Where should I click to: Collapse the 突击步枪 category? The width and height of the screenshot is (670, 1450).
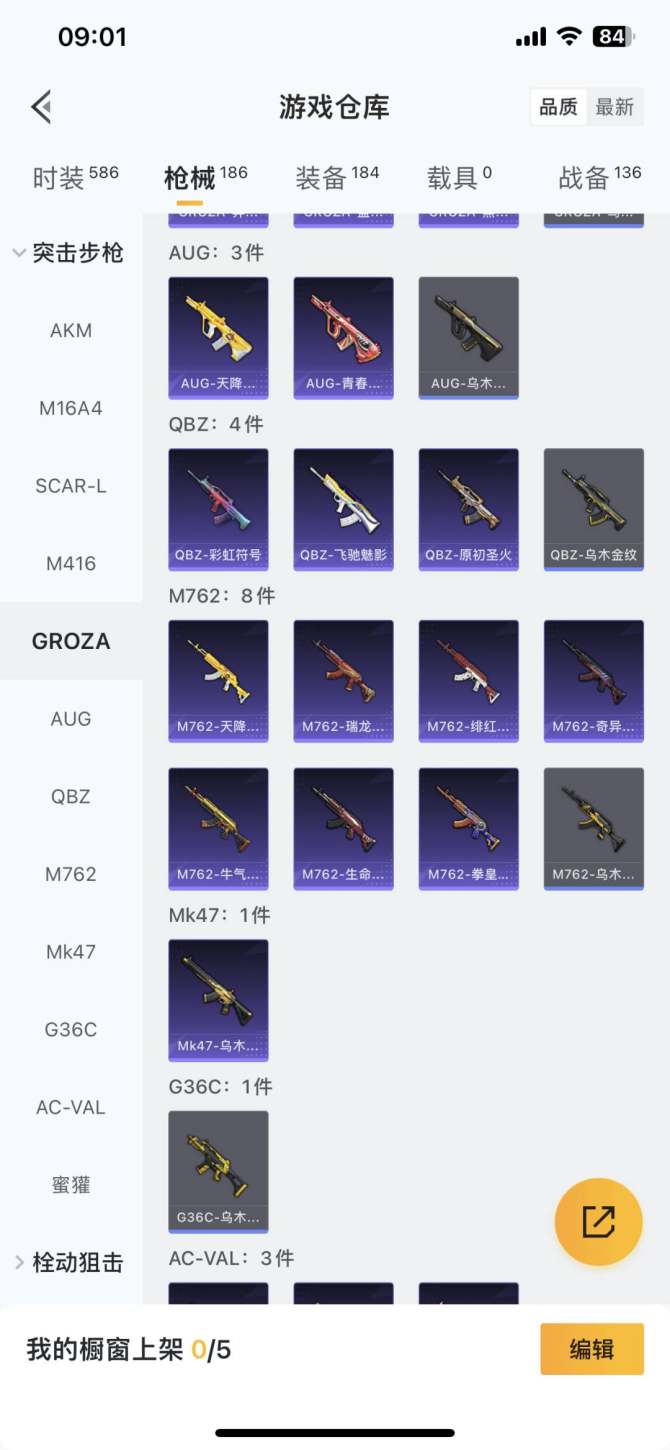pos(68,253)
